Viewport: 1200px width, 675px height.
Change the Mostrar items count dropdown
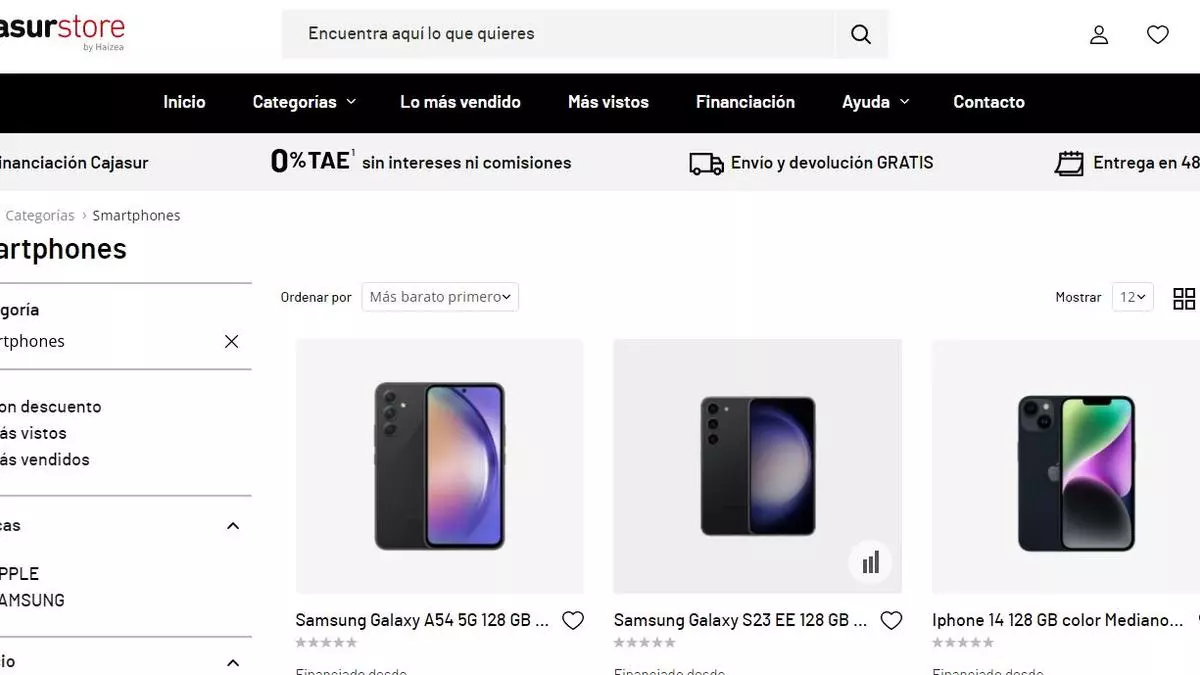pyautogui.click(x=1133, y=297)
